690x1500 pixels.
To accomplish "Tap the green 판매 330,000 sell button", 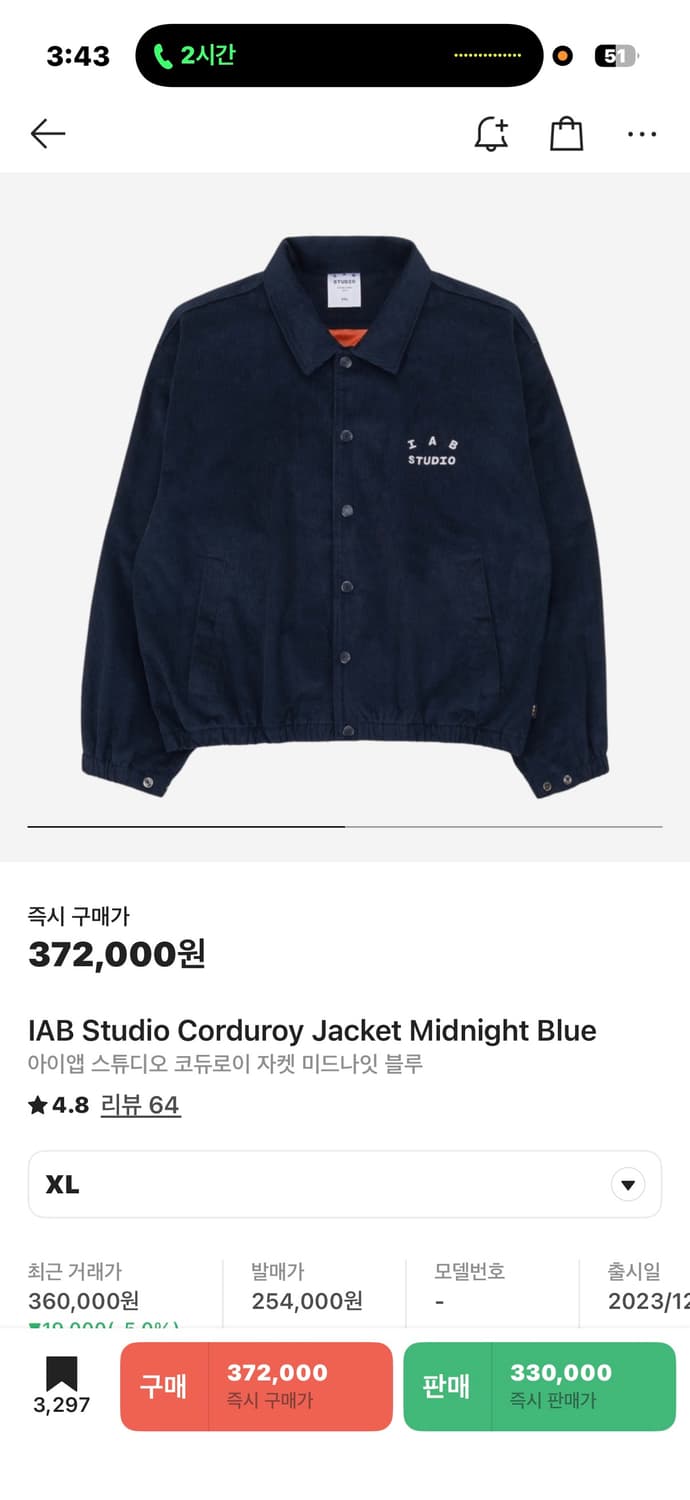I will tap(539, 1386).
